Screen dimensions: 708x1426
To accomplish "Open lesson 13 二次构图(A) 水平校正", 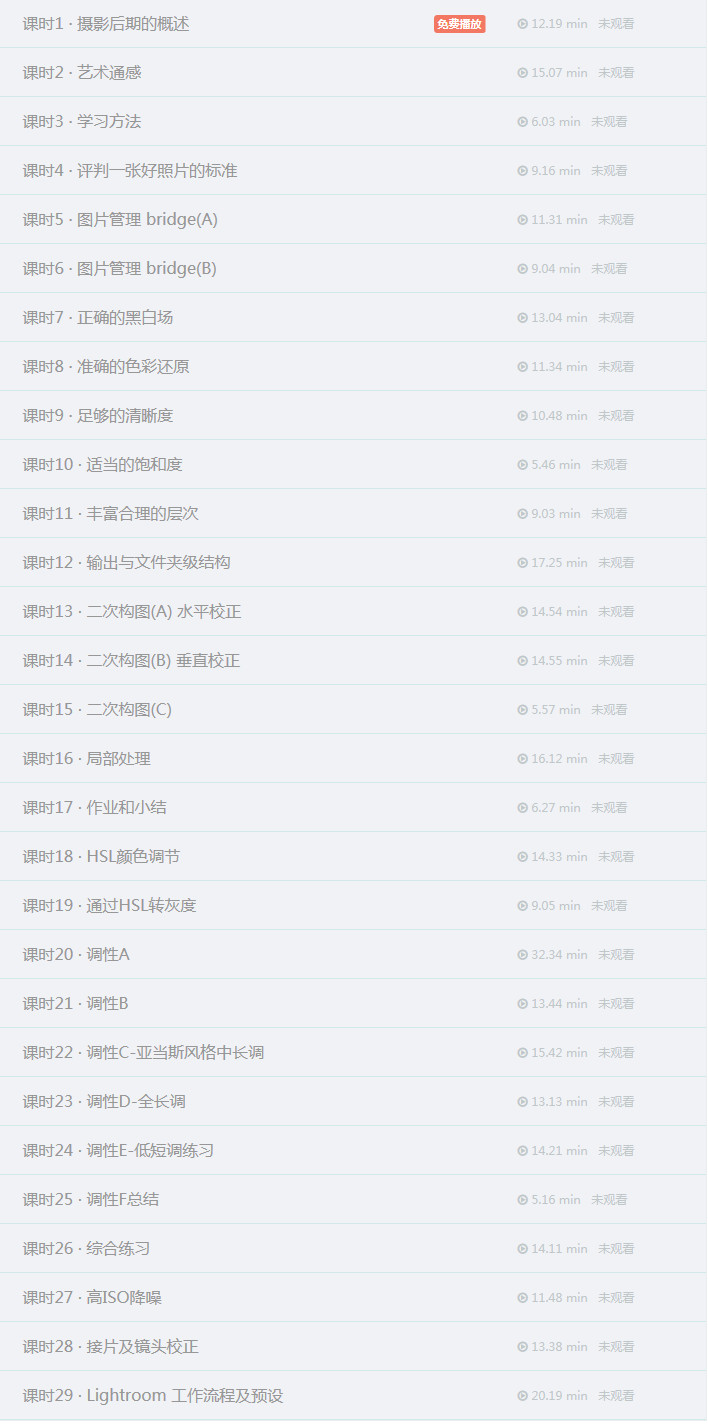I will point(353,612).
